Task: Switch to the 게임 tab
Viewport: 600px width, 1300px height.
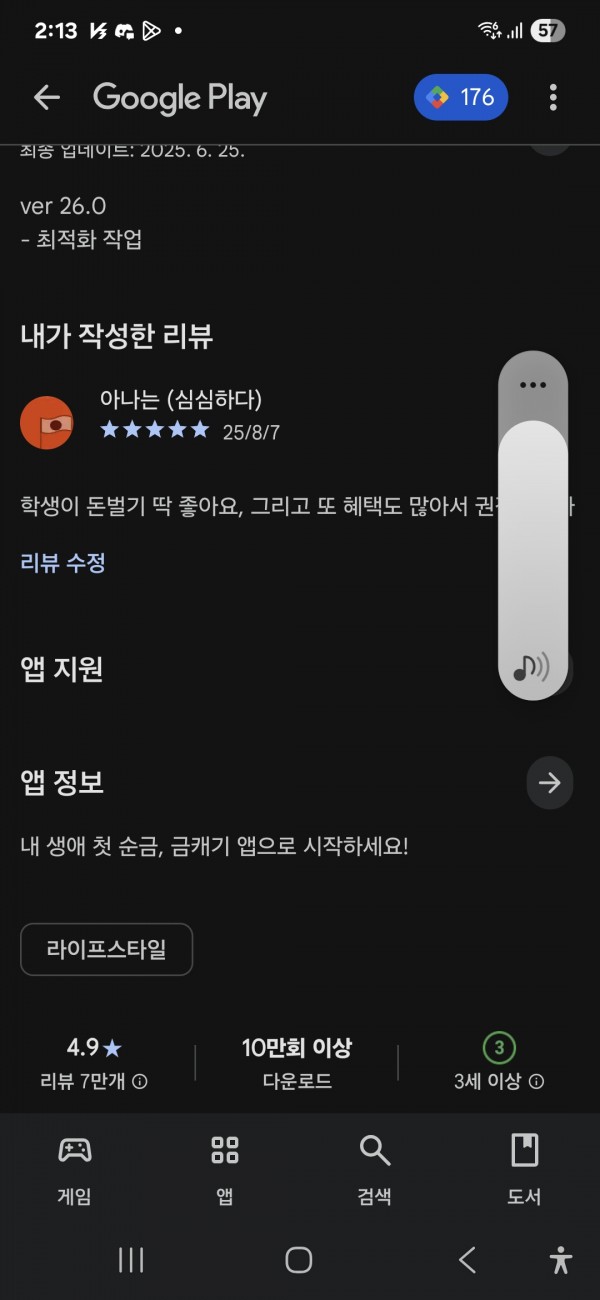Action: tap(75, 1168)
